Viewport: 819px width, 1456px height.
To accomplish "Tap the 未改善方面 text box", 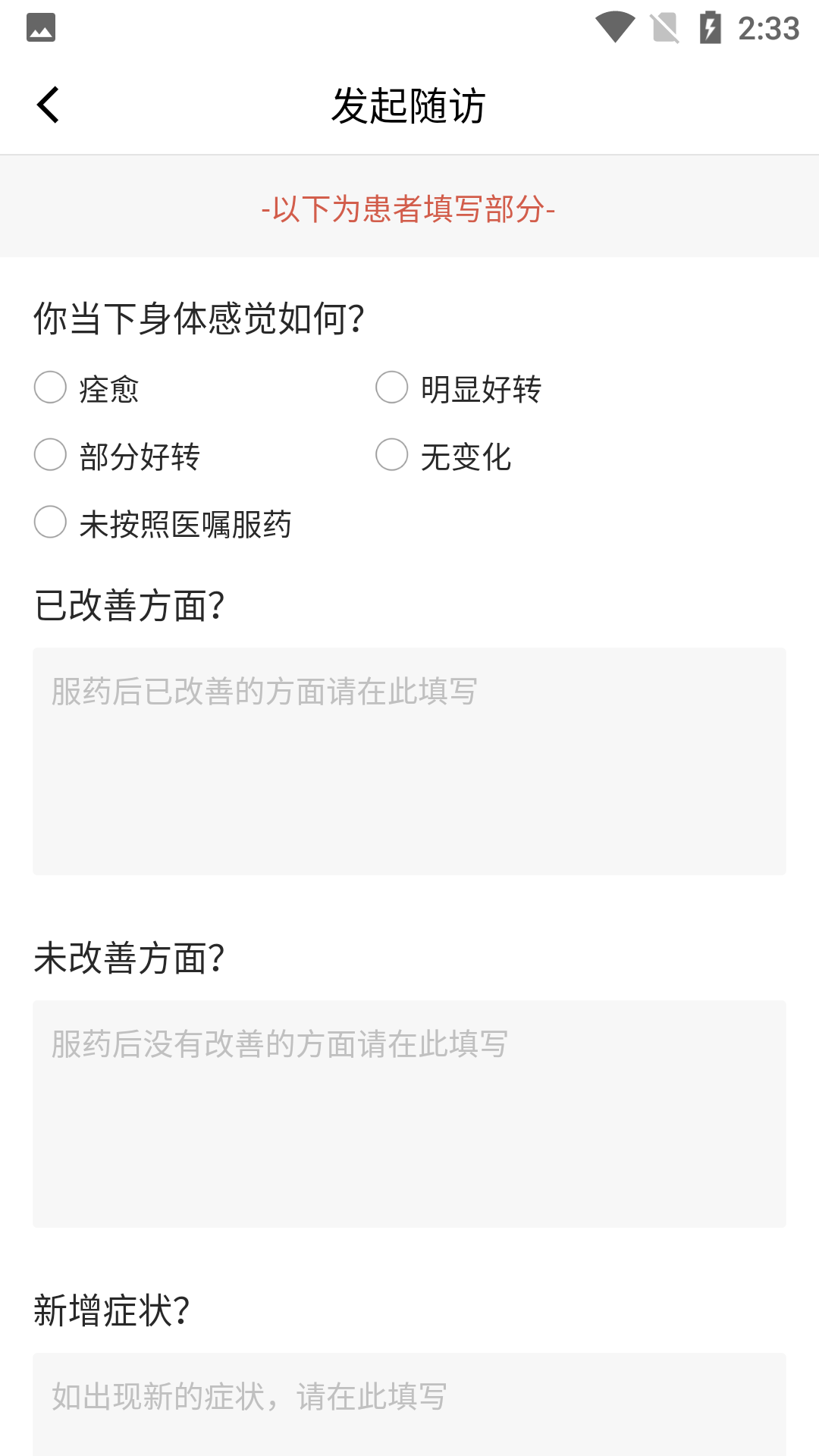I will pos(409,1113).
